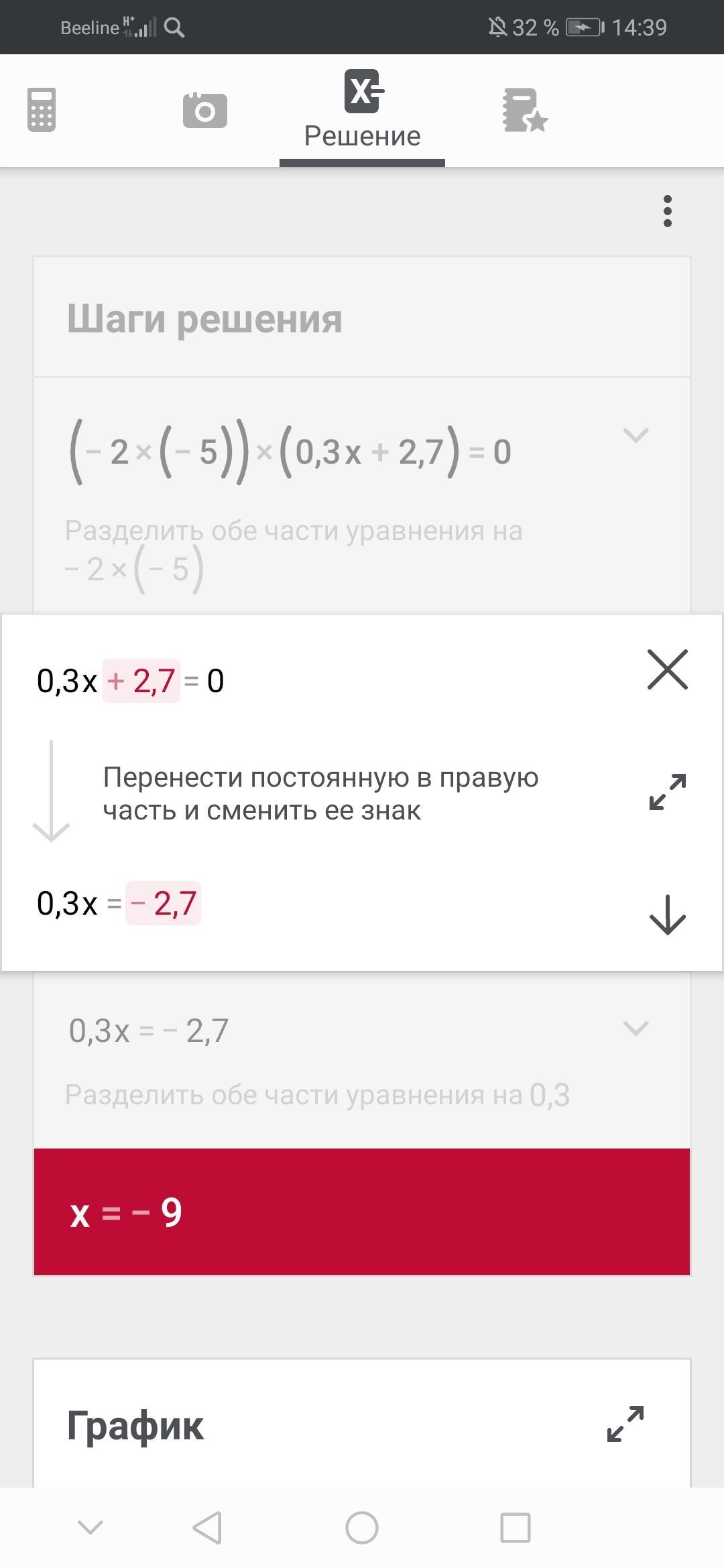This screenshot has height=1568, width=724.
Task: Go to the home screen
Action: coord(362,1528)
